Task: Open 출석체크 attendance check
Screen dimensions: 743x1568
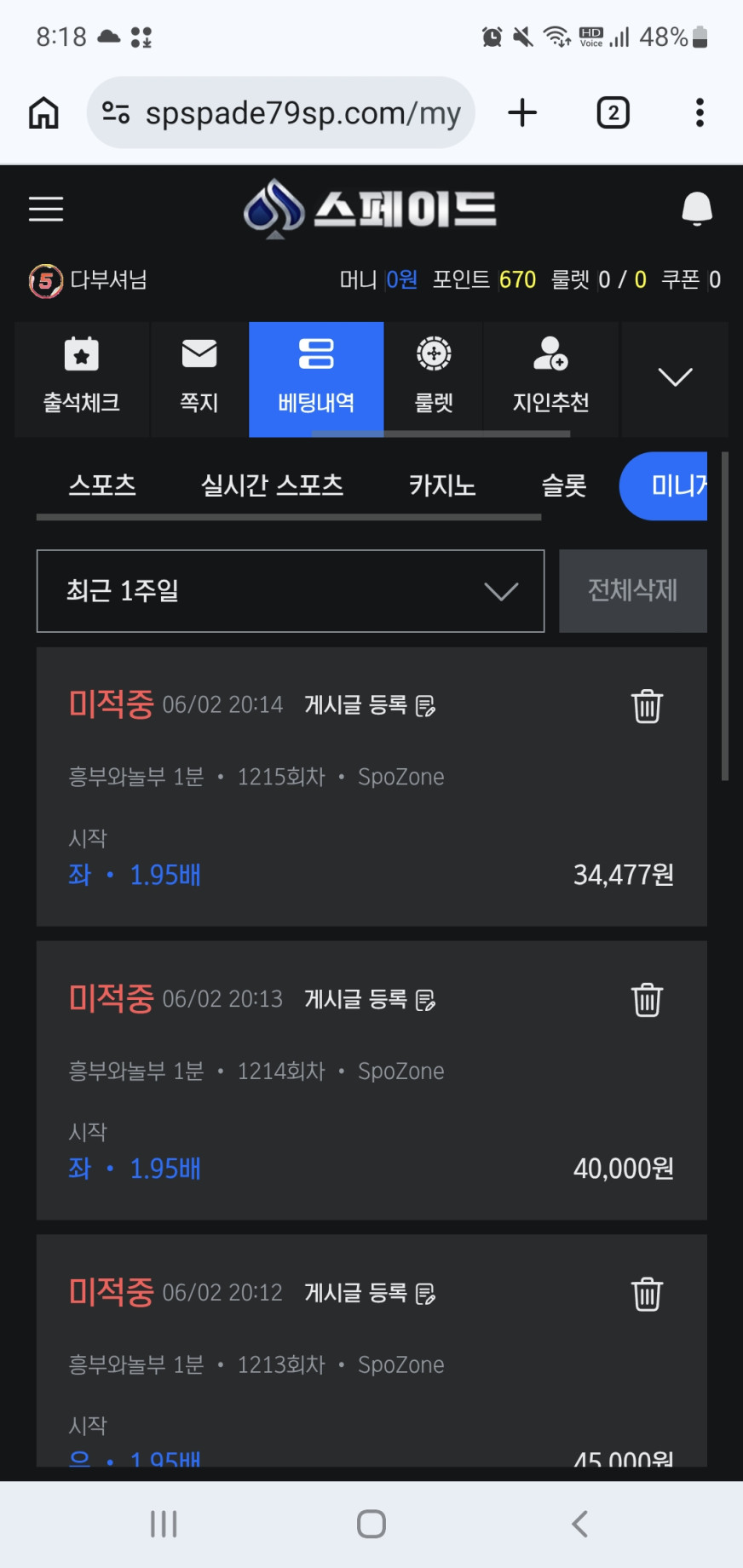Action: [82, 379]
